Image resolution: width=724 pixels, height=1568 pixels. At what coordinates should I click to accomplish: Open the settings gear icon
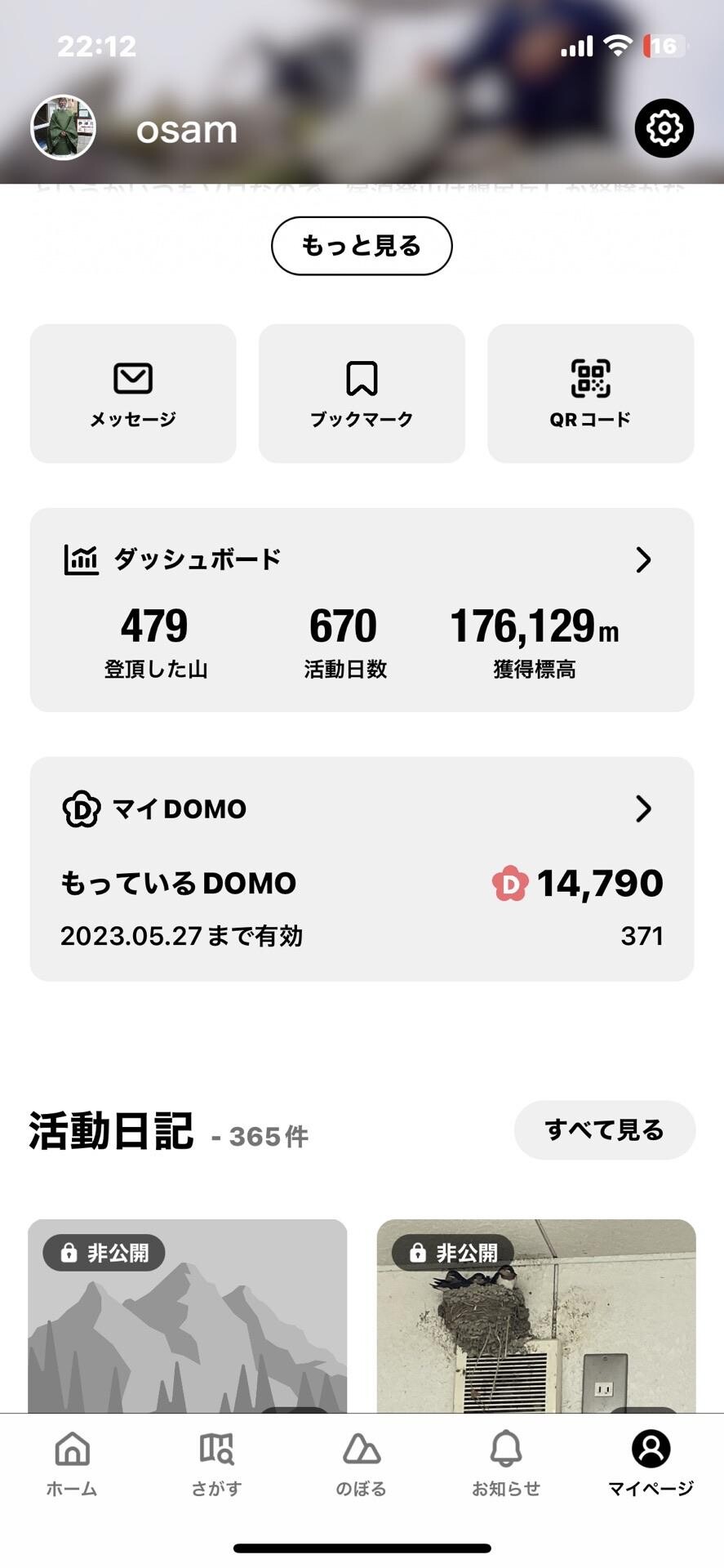click(x=664, y=127)
